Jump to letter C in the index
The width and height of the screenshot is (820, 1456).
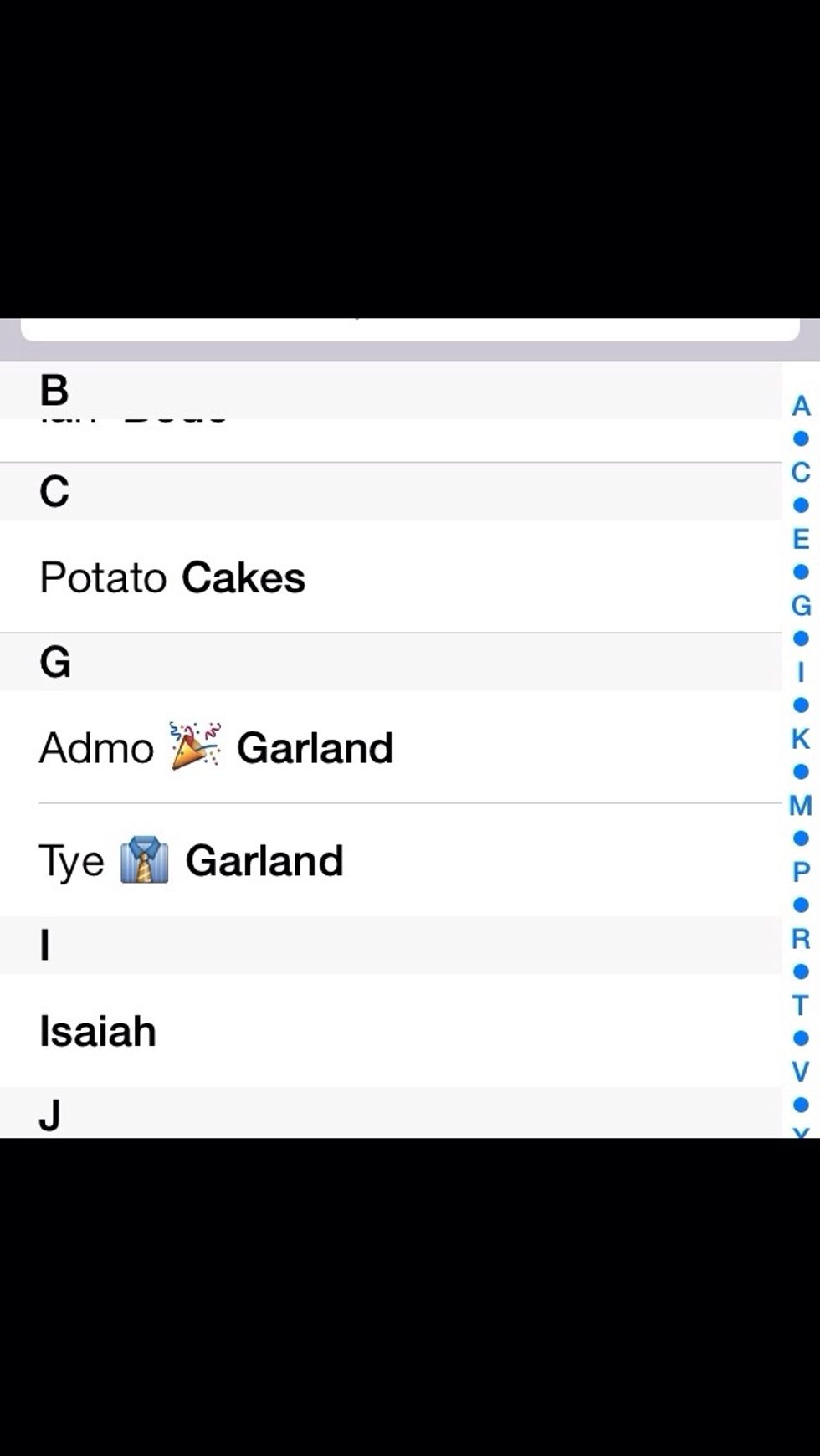click(x=801, y=473)
